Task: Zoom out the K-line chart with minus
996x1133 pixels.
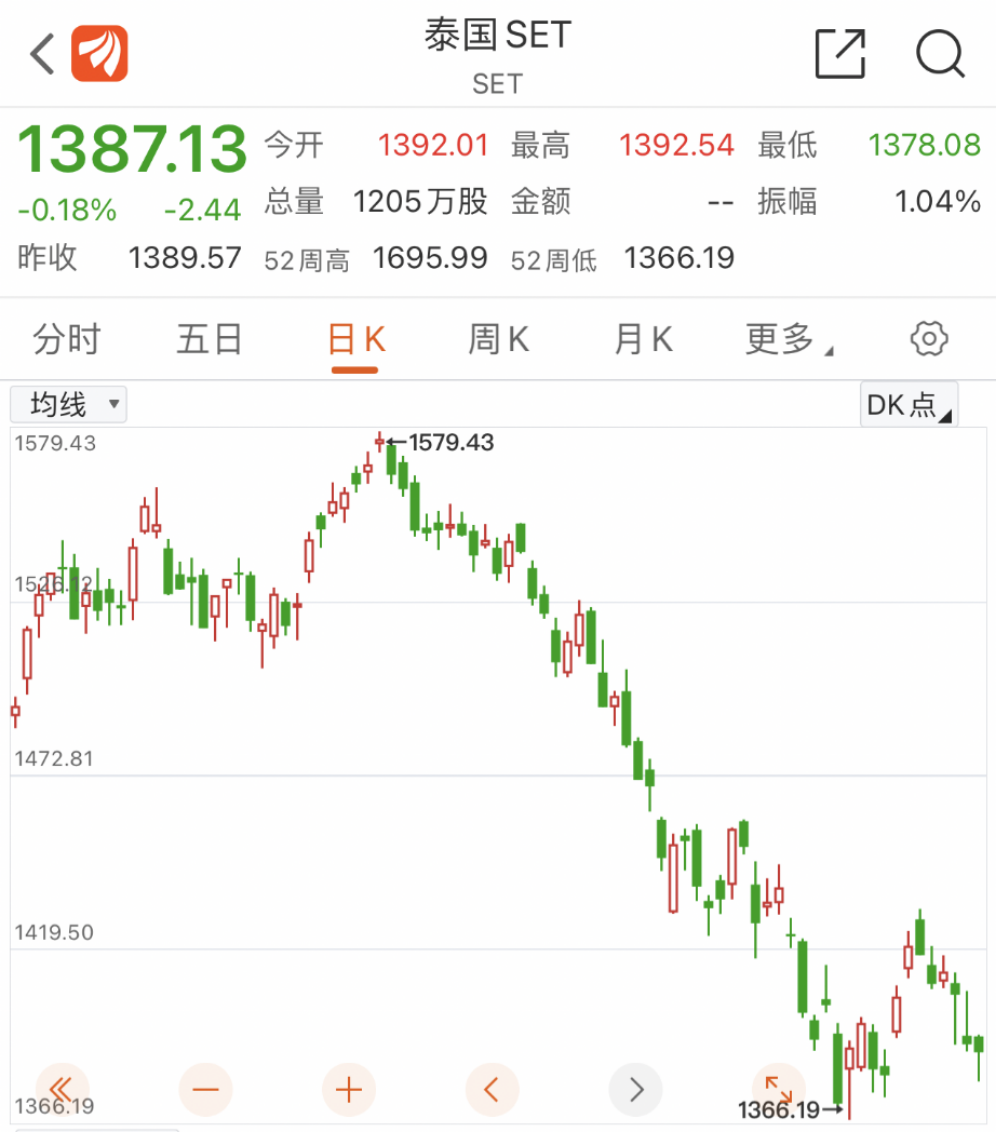Action: click(x=206, y=1088)
